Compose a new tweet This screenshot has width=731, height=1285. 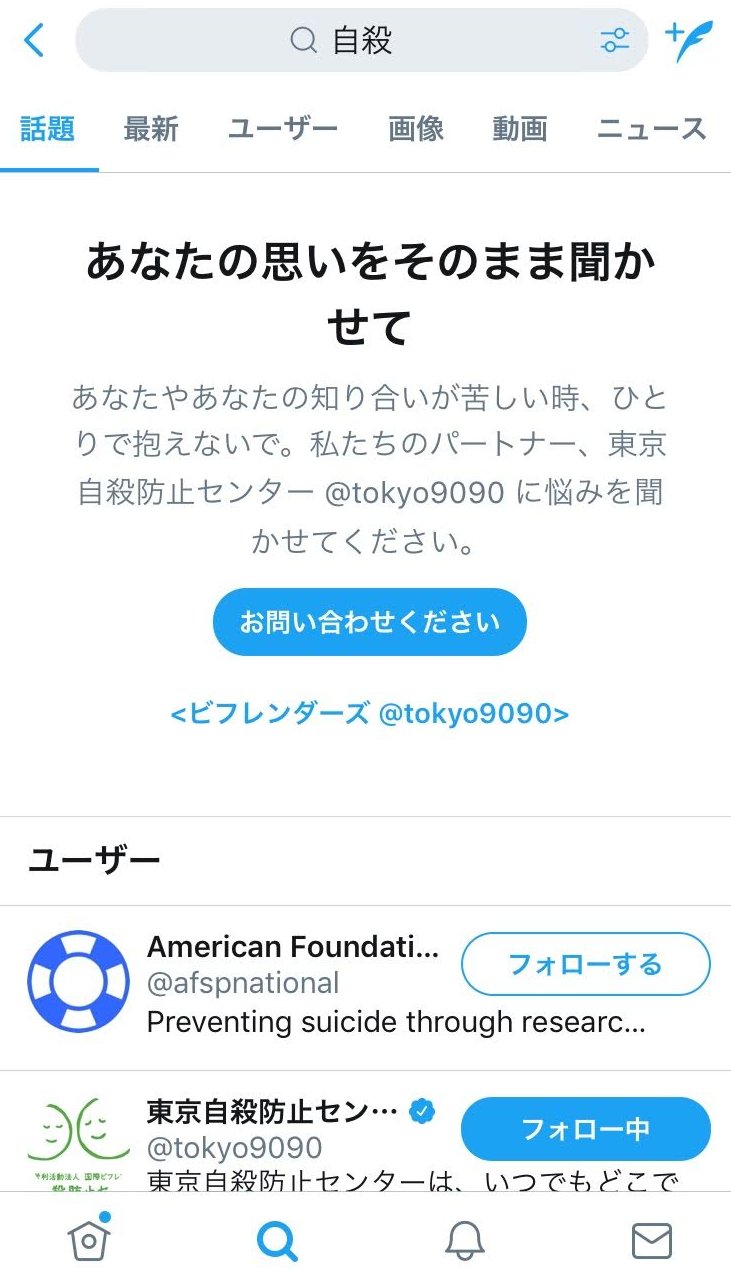(x=689, y=41)
